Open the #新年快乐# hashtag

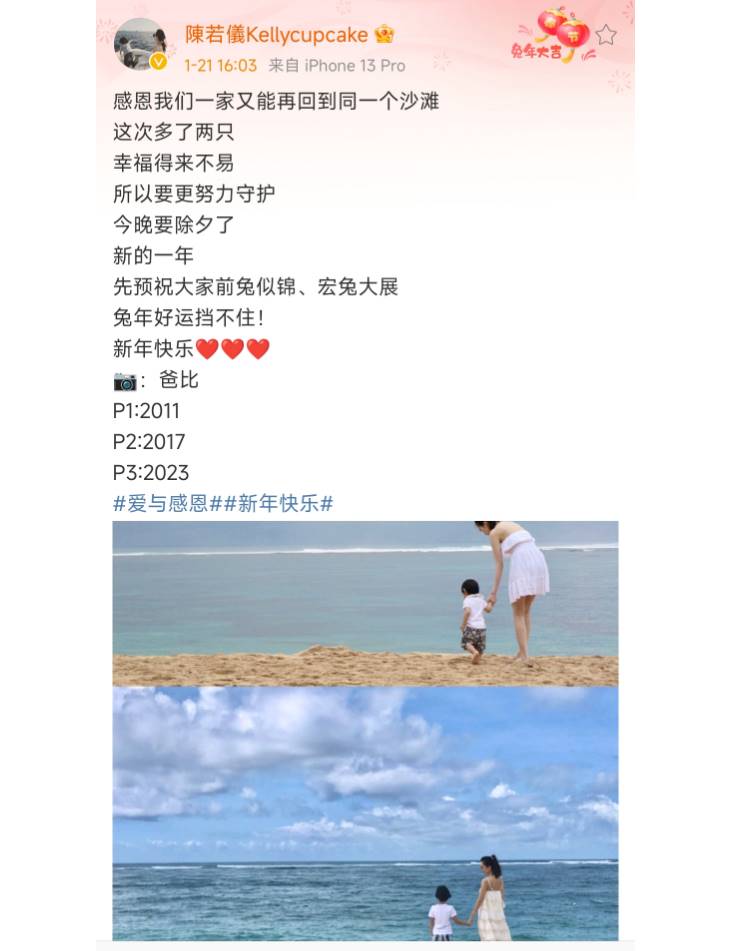coord(277,504)
